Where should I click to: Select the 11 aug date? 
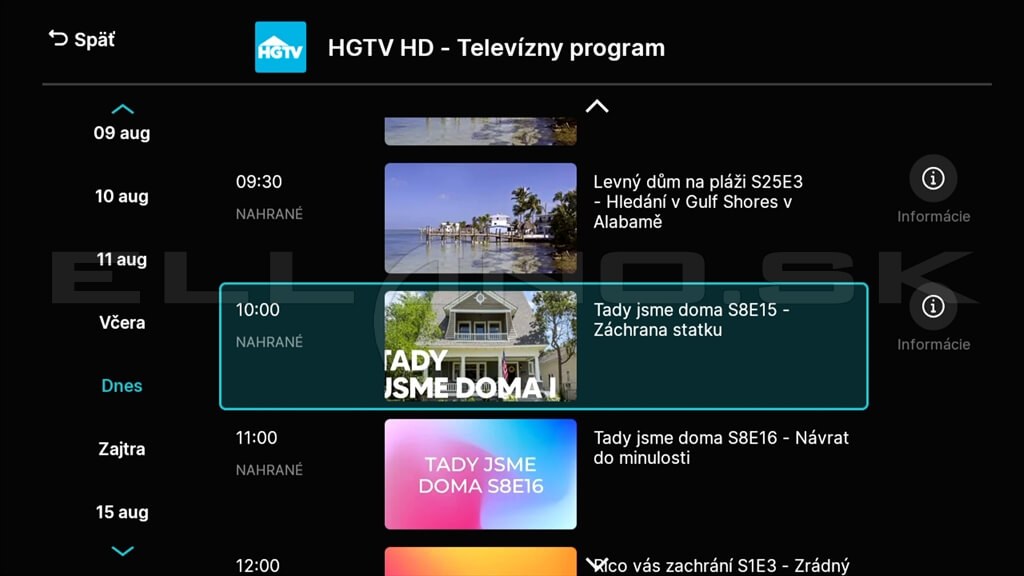122,259
